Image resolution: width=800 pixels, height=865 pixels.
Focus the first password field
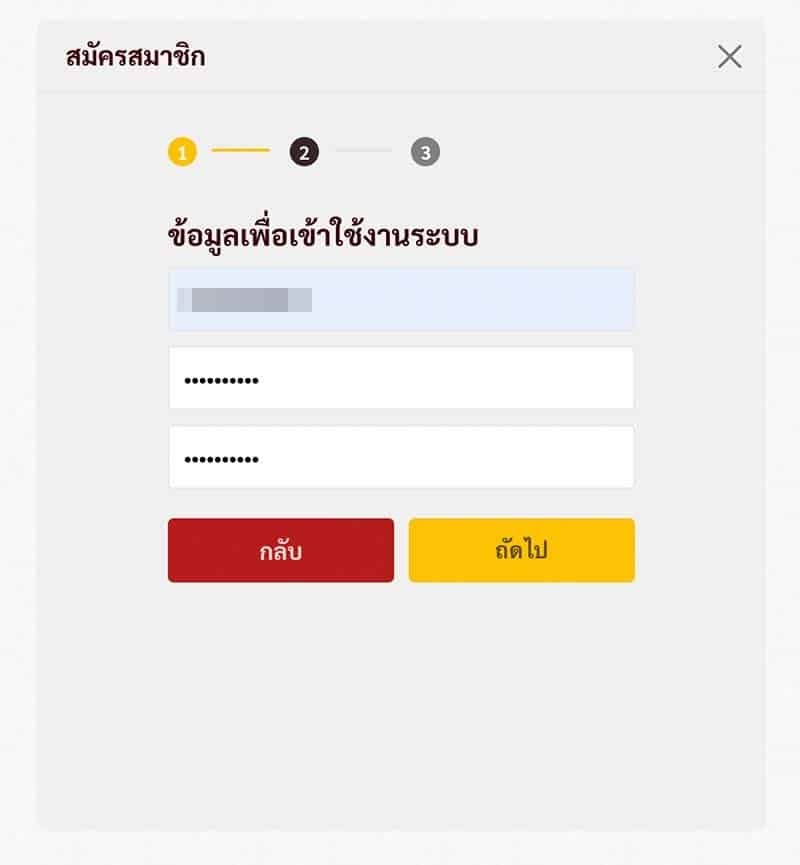pos(401,378)
